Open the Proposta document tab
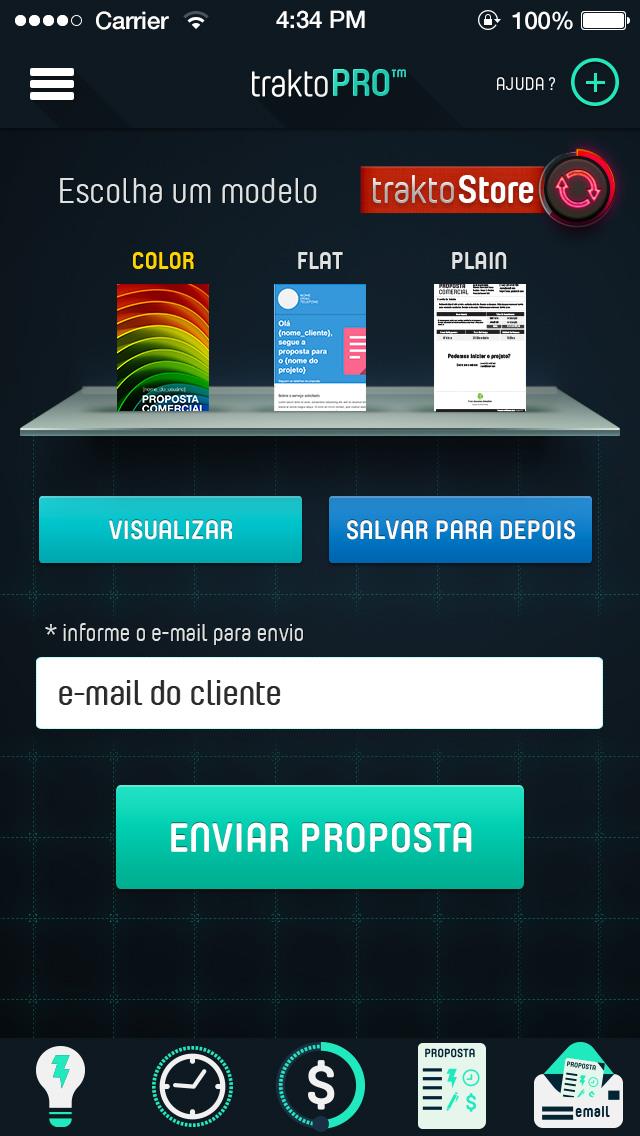Screen dimensions: 640x1136 [x=451, y=1086]
